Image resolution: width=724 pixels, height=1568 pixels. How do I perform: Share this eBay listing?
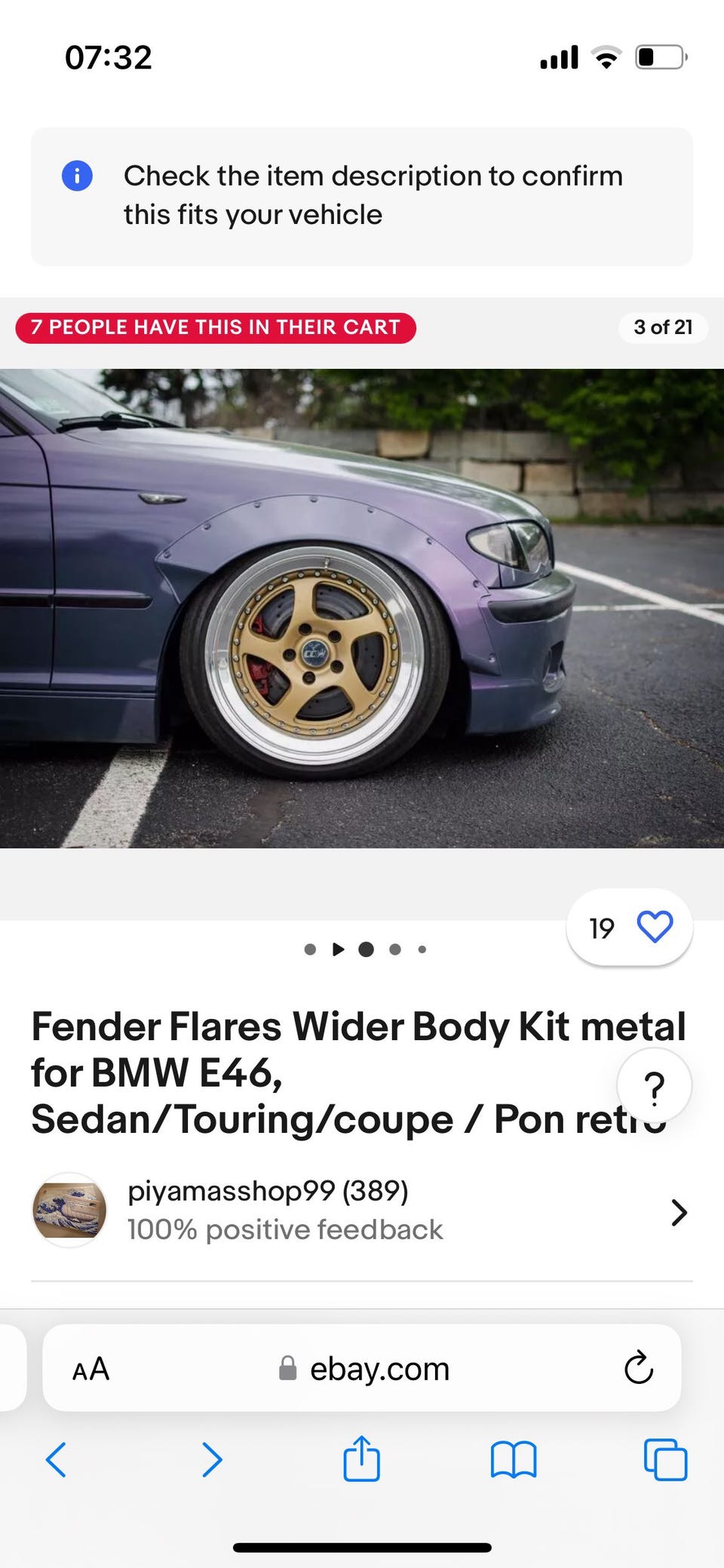click(x=362, y=1459)
